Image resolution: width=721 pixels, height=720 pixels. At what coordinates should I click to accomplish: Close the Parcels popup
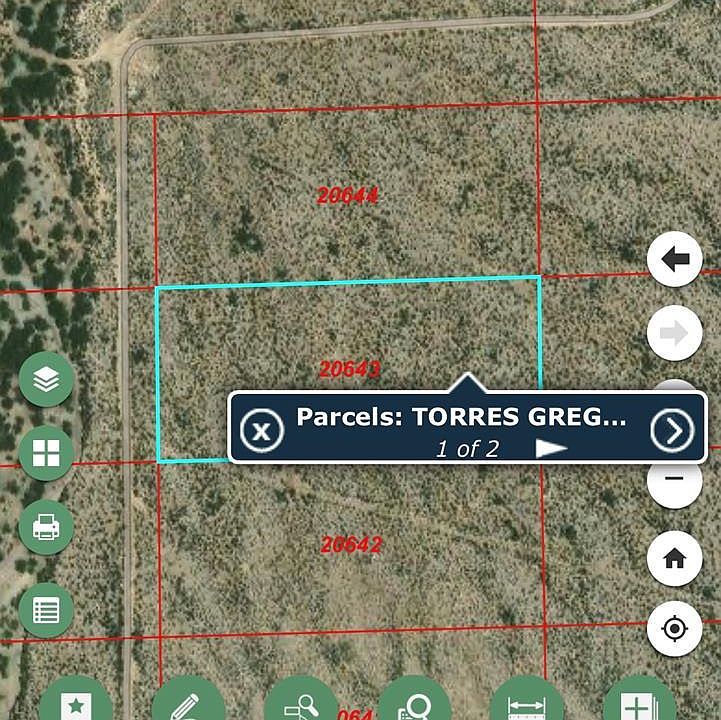[x=262, y=431]
